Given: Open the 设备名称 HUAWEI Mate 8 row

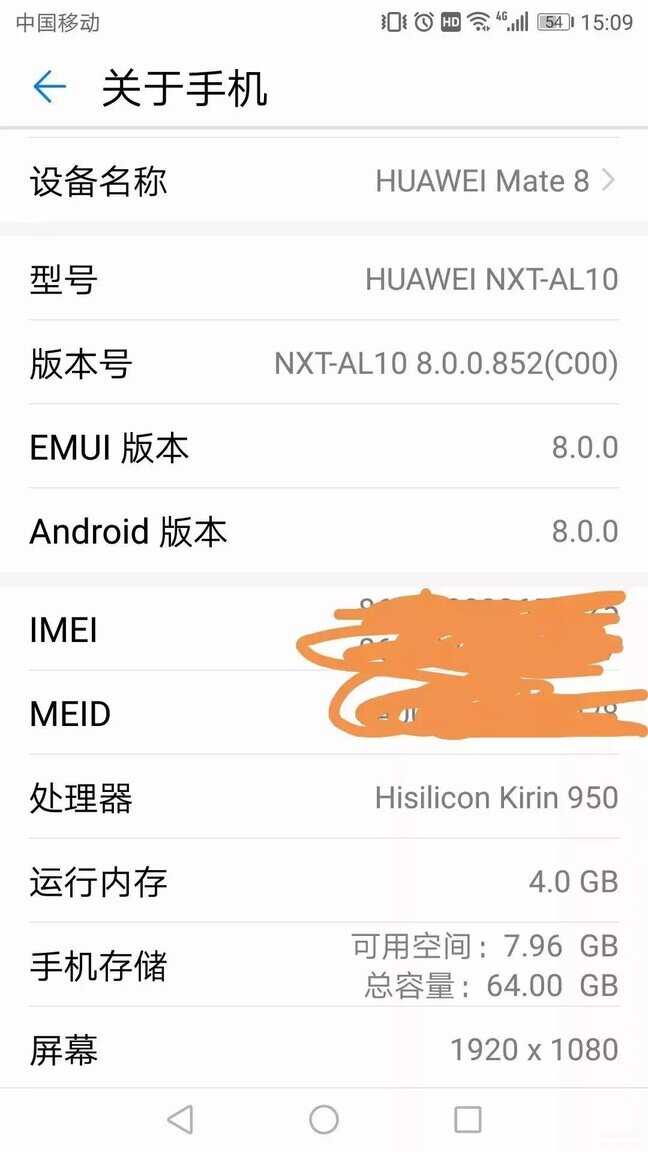Looking at the screenshot, I should click(324, 180).
